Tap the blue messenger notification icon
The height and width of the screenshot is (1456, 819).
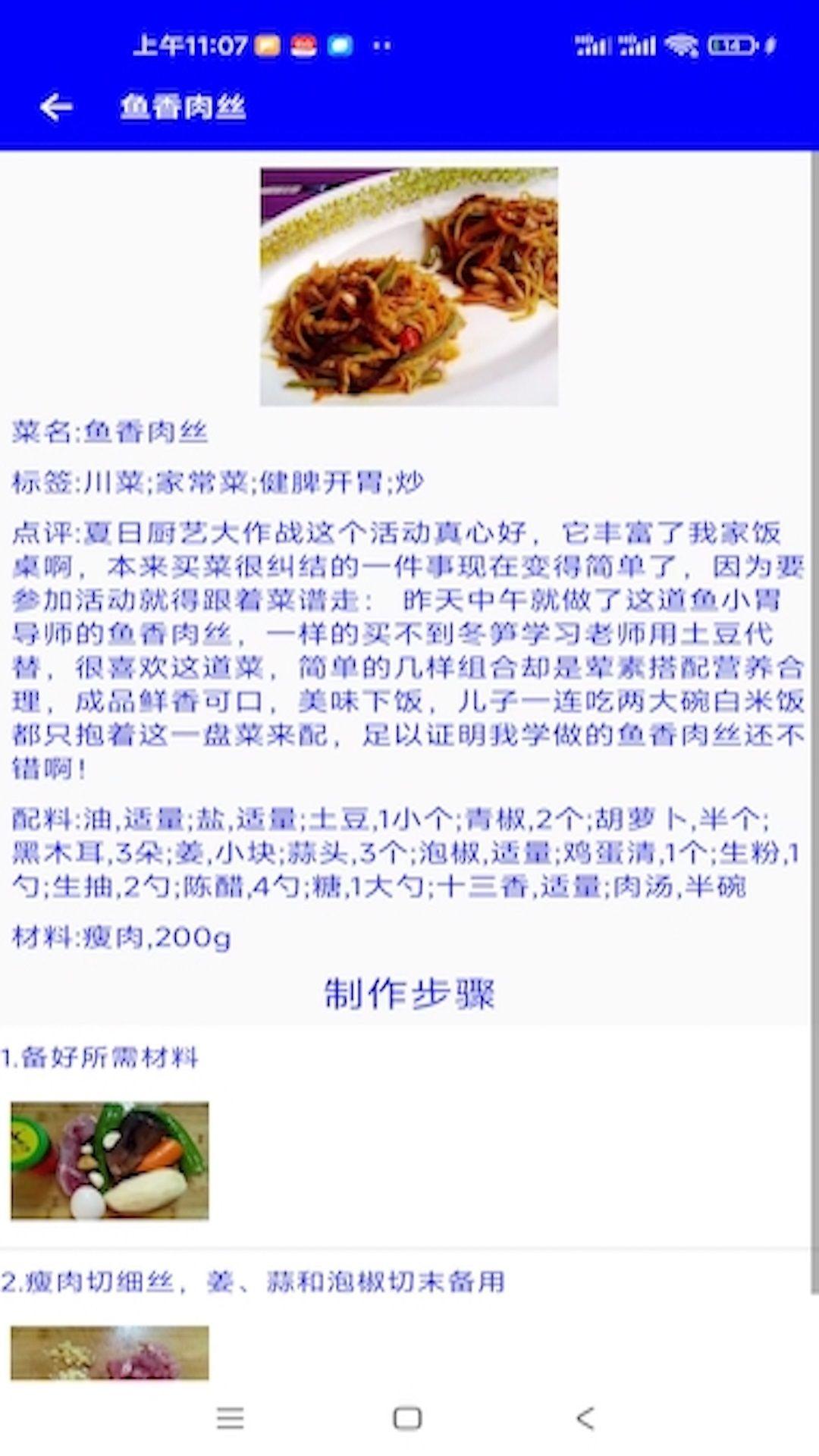click(x=340, y=45)
